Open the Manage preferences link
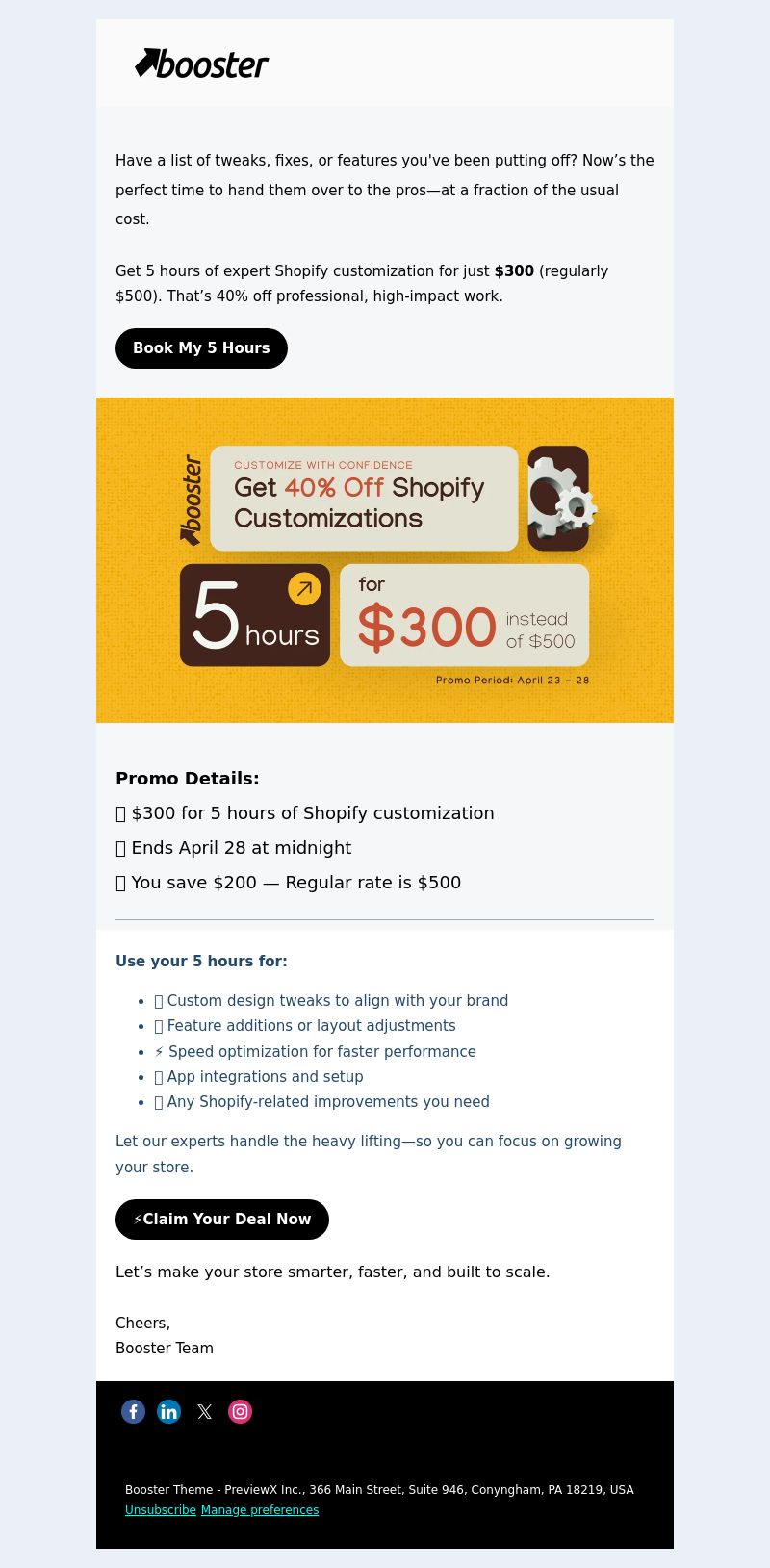 tap(260, 1510)
